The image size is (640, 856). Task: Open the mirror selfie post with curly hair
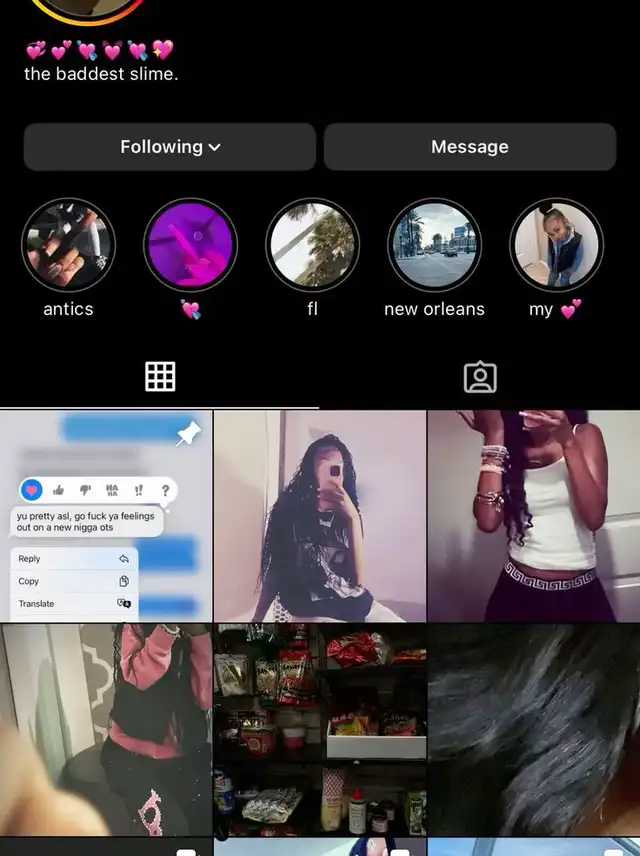point(320,516)
